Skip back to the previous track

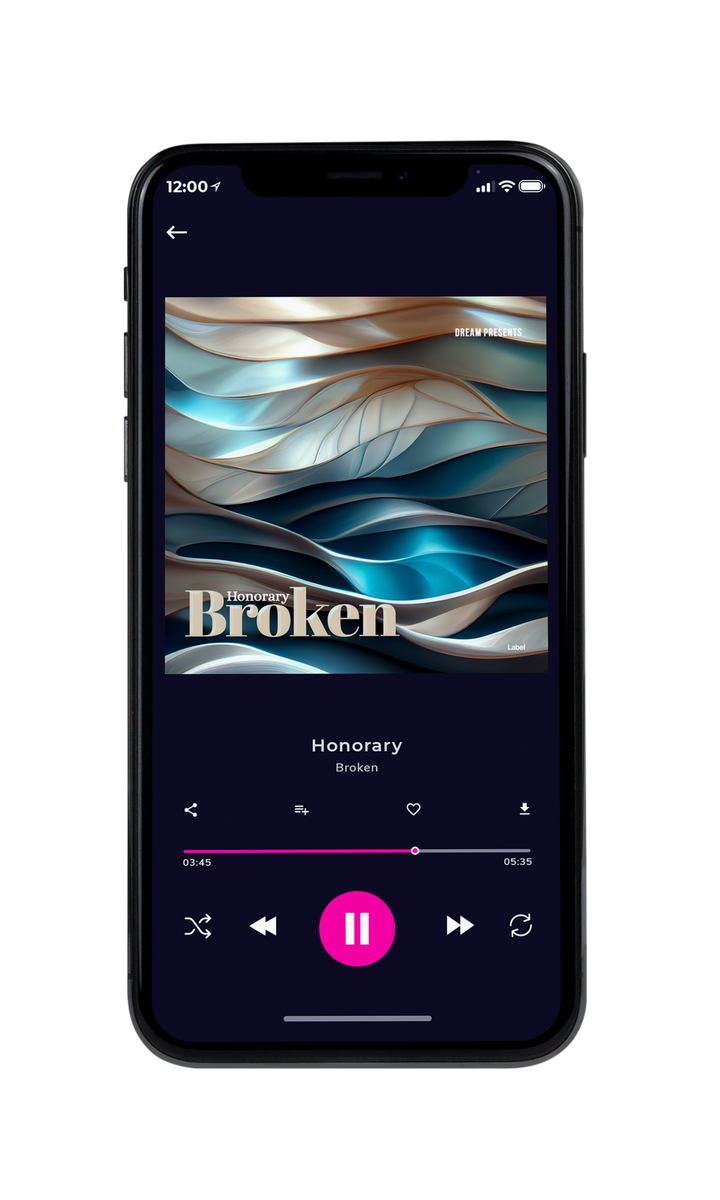coord(263,927)
